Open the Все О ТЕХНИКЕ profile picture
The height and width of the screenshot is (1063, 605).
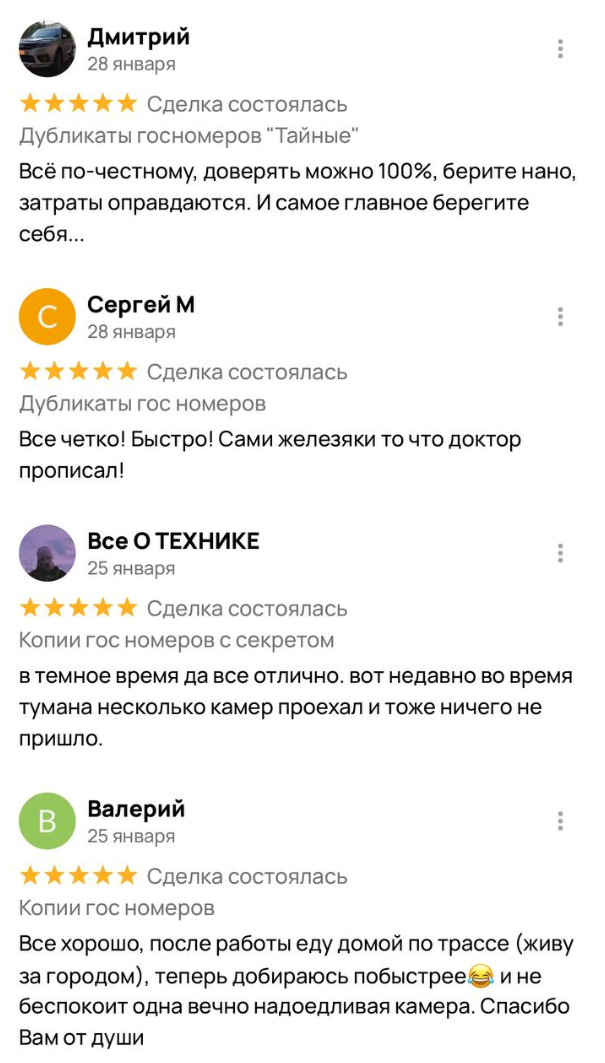[x=48, y=553]
